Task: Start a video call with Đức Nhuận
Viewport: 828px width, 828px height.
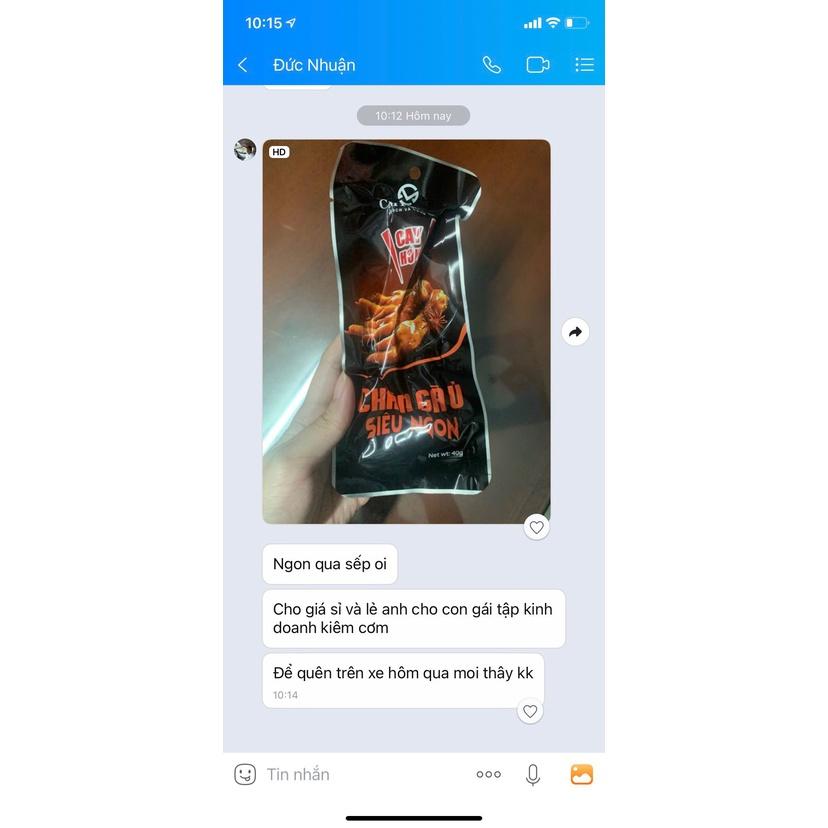Action: (538, 65)
